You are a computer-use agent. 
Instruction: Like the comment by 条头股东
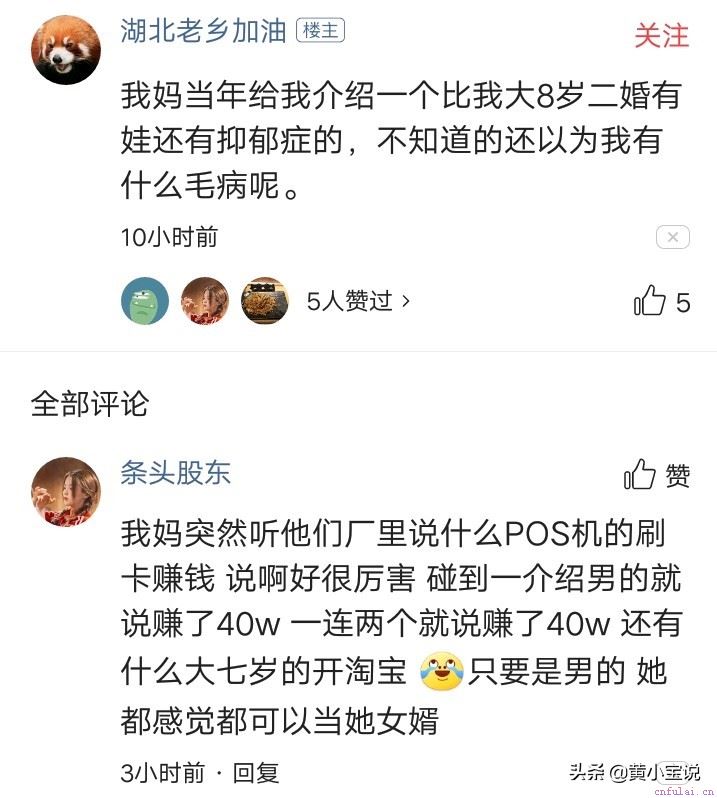pyautogui.click(x=656, y=476)
